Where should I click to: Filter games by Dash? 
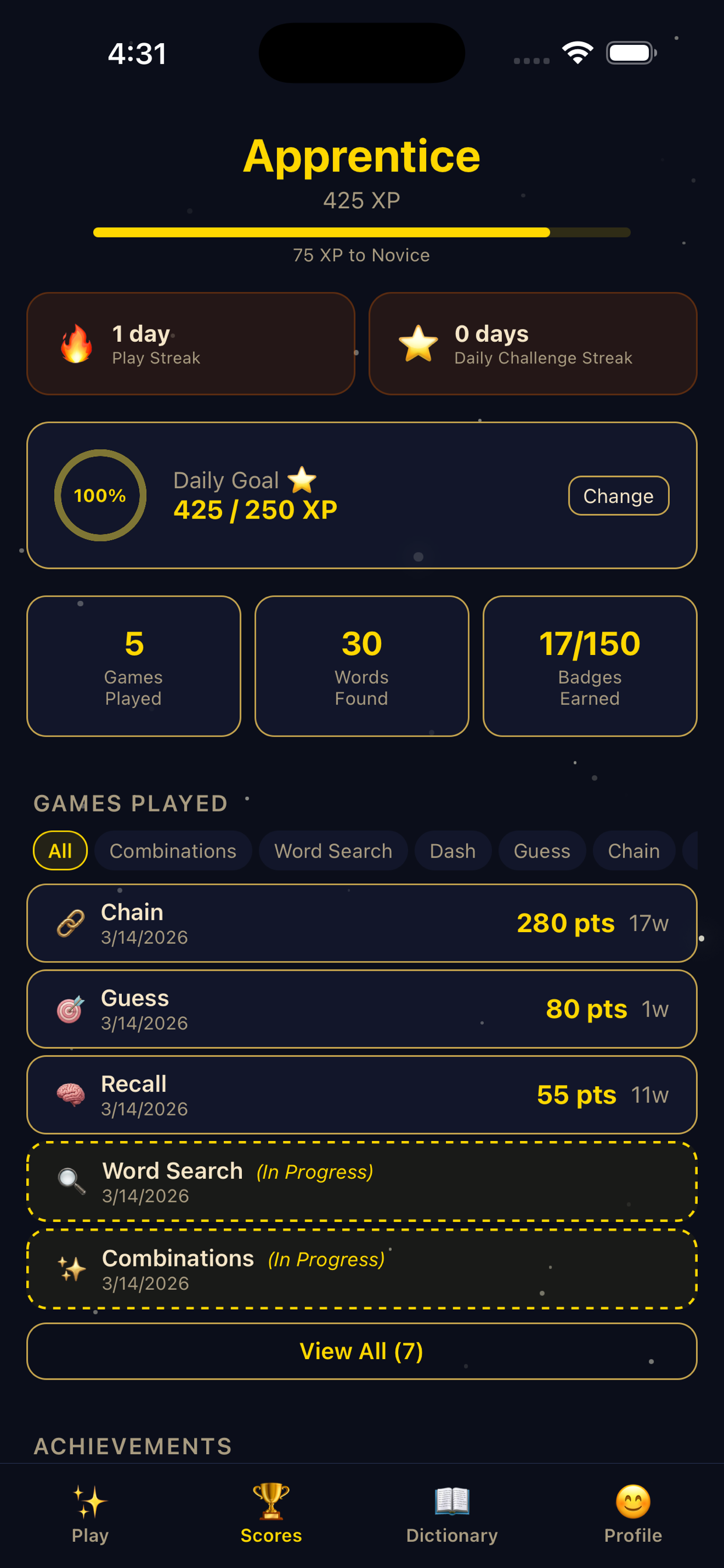click(x=452, y=850)
